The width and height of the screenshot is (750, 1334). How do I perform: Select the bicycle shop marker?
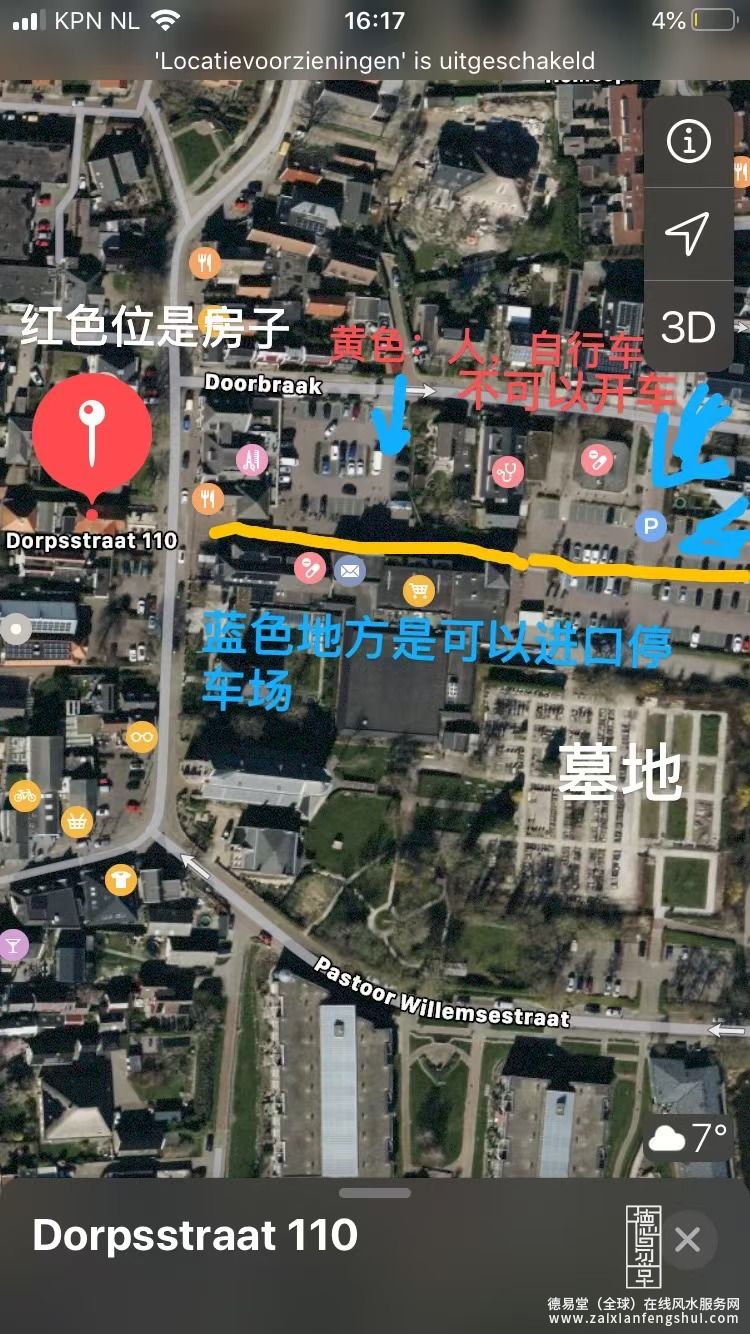(x=24, y=796)
